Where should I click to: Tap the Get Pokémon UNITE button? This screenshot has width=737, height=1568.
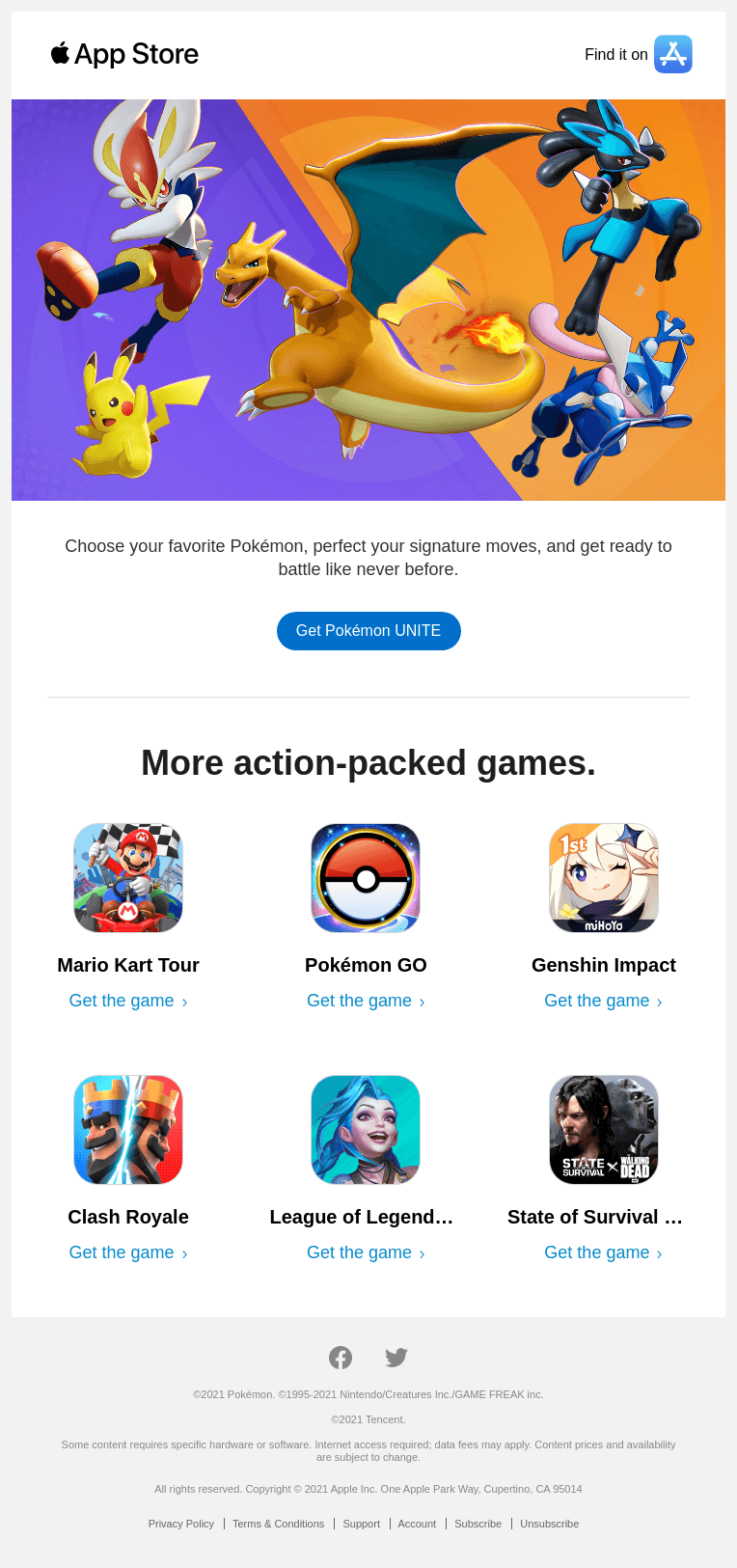click(368, 631)
